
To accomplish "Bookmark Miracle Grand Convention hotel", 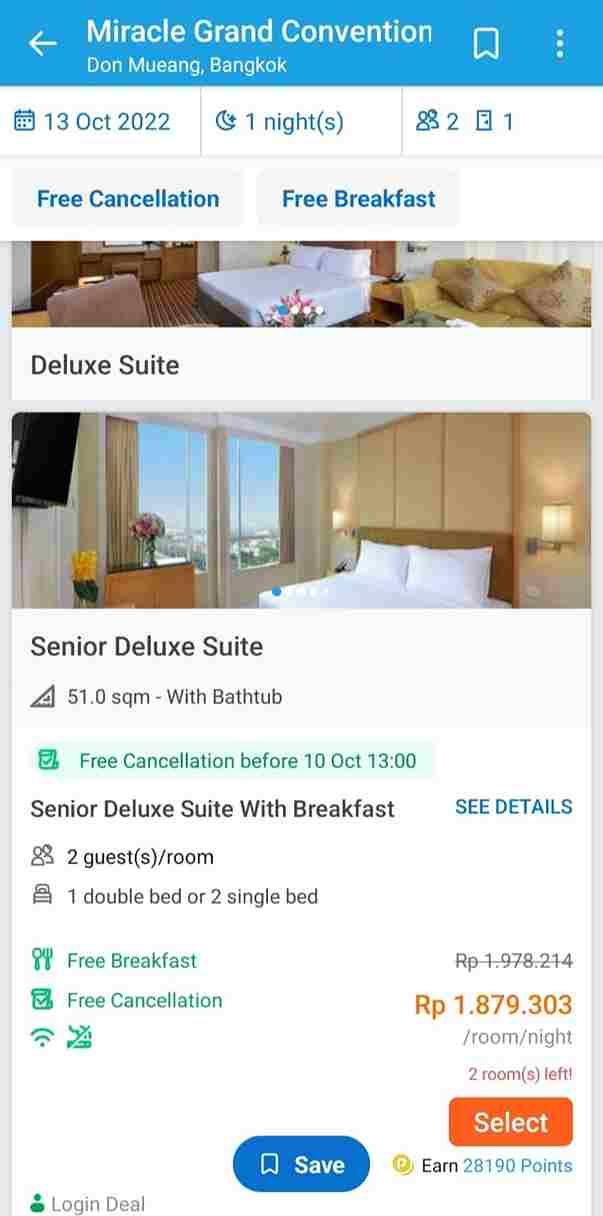I will coord(486,43).
